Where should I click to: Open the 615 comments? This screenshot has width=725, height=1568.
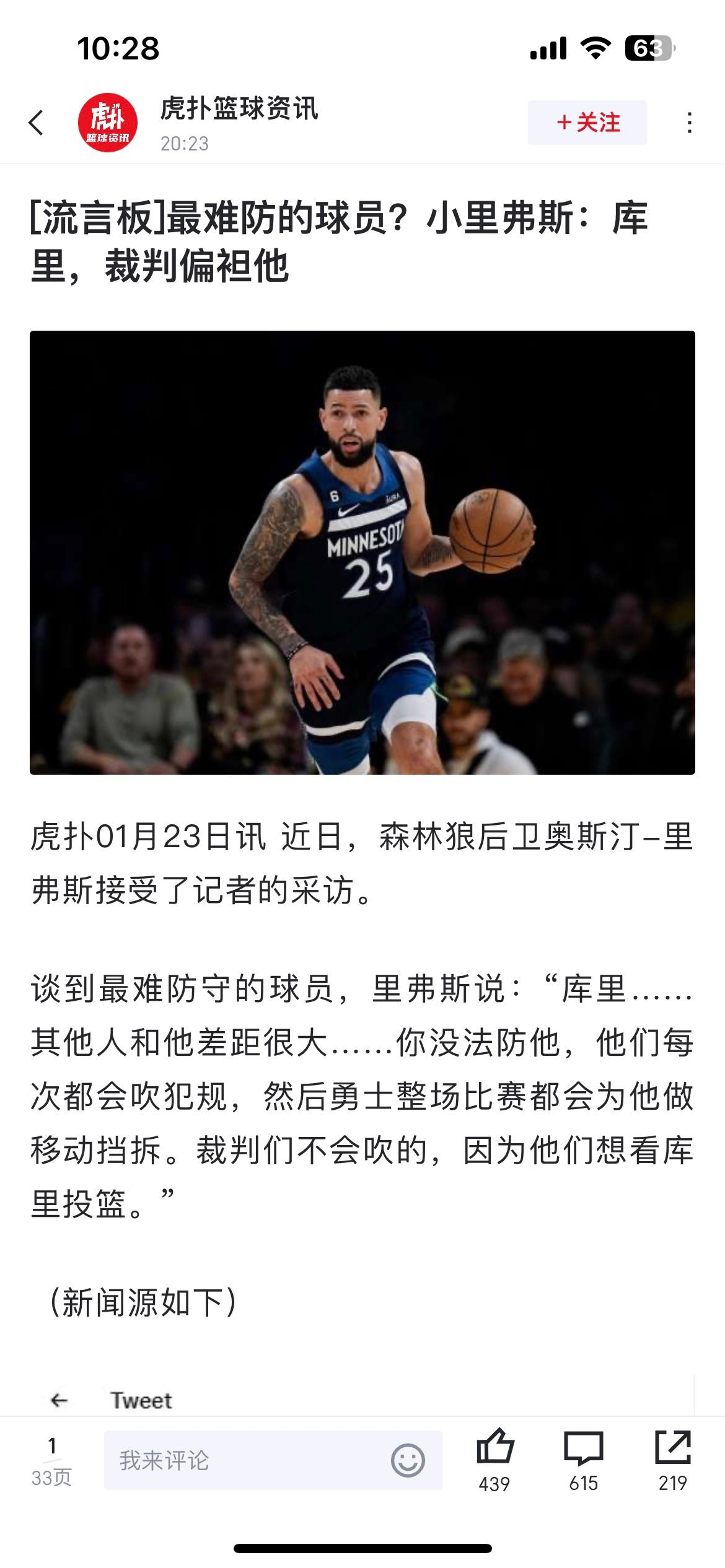[583, 1449]
